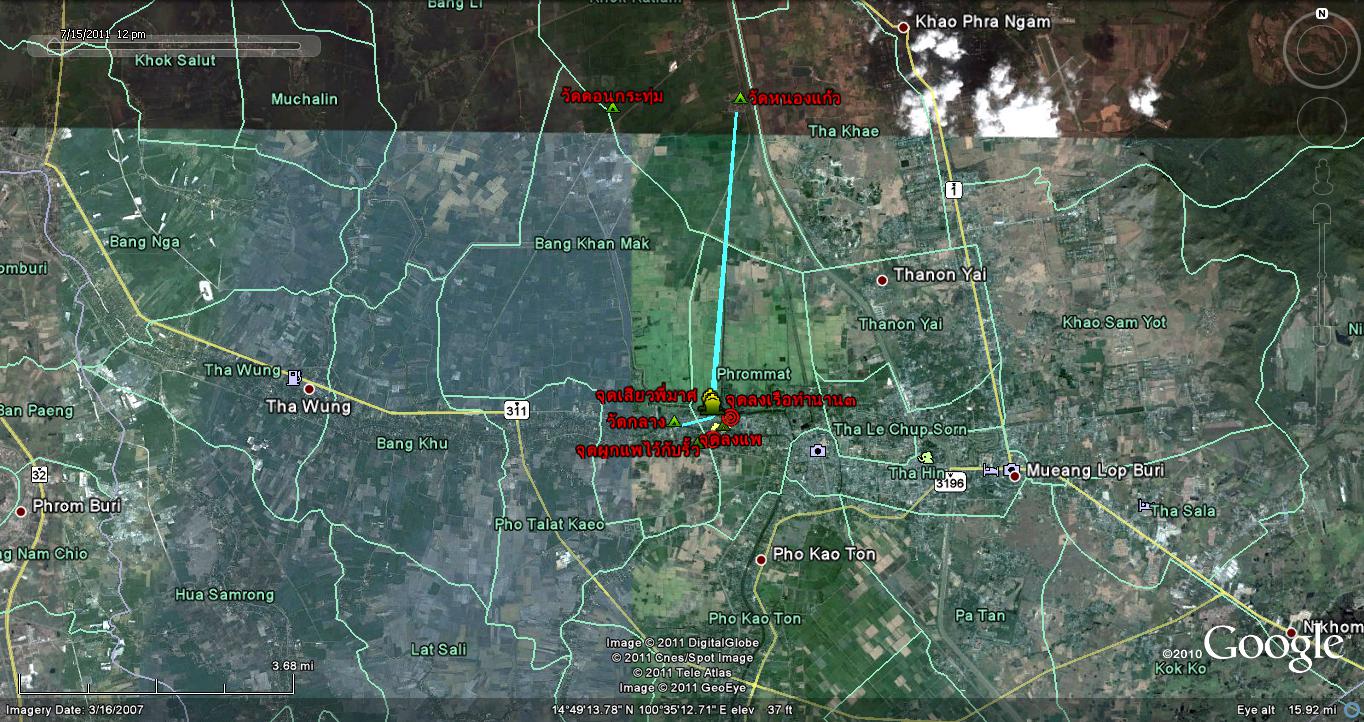The image size is (1364, 722).
Task: Select the Khao Phra Ngam place marker
Action: coord(903,27)
